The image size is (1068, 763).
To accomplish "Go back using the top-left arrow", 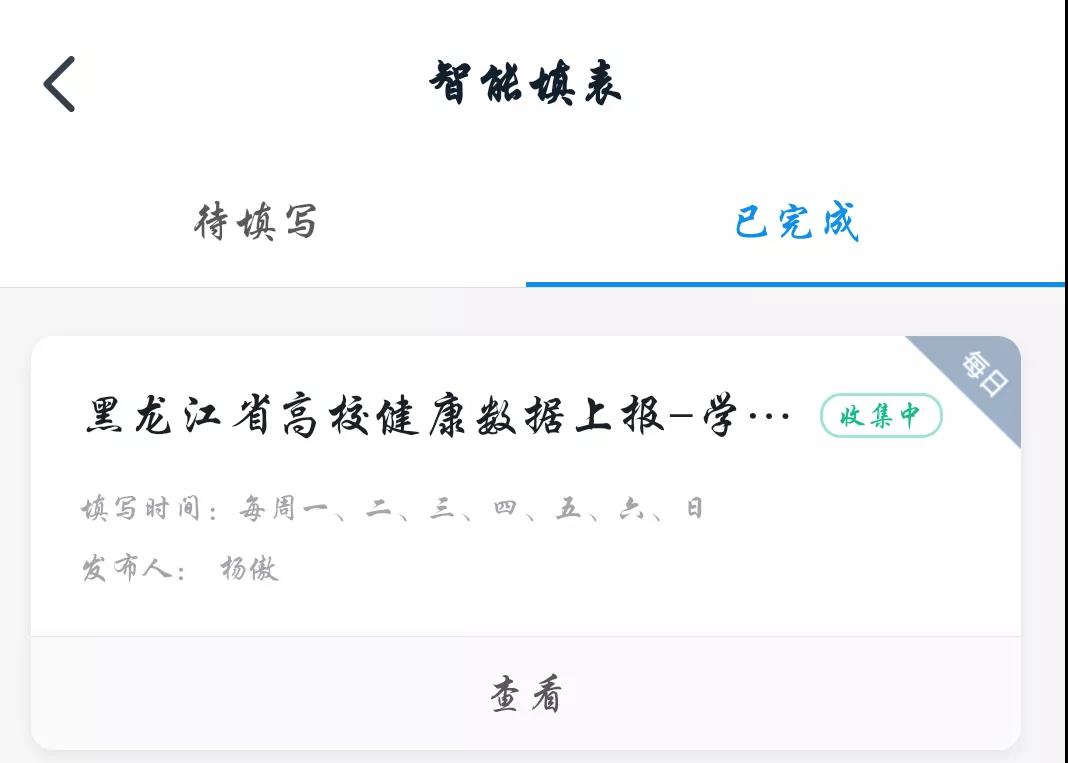I will 60,84.
